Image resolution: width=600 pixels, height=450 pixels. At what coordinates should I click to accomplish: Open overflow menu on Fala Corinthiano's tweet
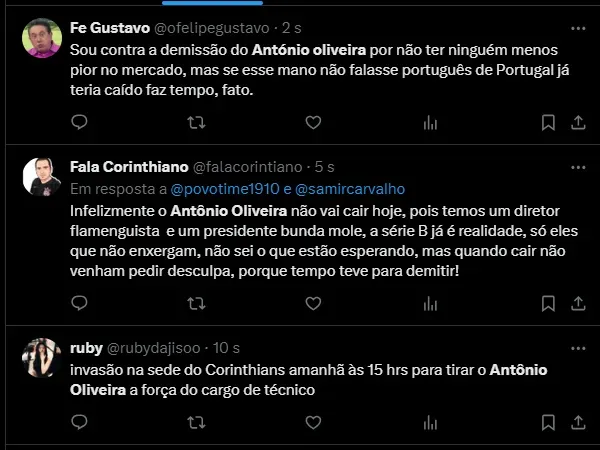(577, 165)
